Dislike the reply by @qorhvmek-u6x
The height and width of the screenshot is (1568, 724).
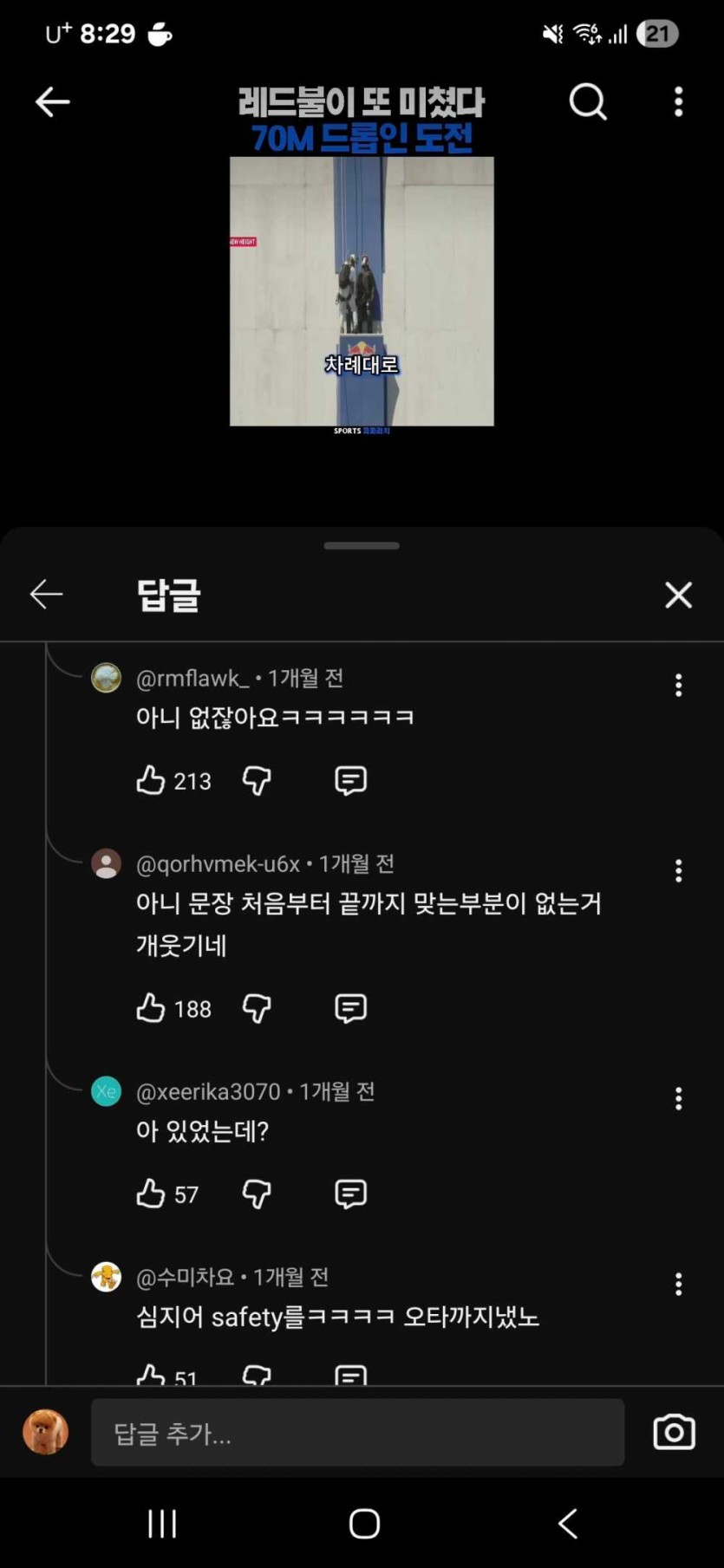coord(257,1008)
